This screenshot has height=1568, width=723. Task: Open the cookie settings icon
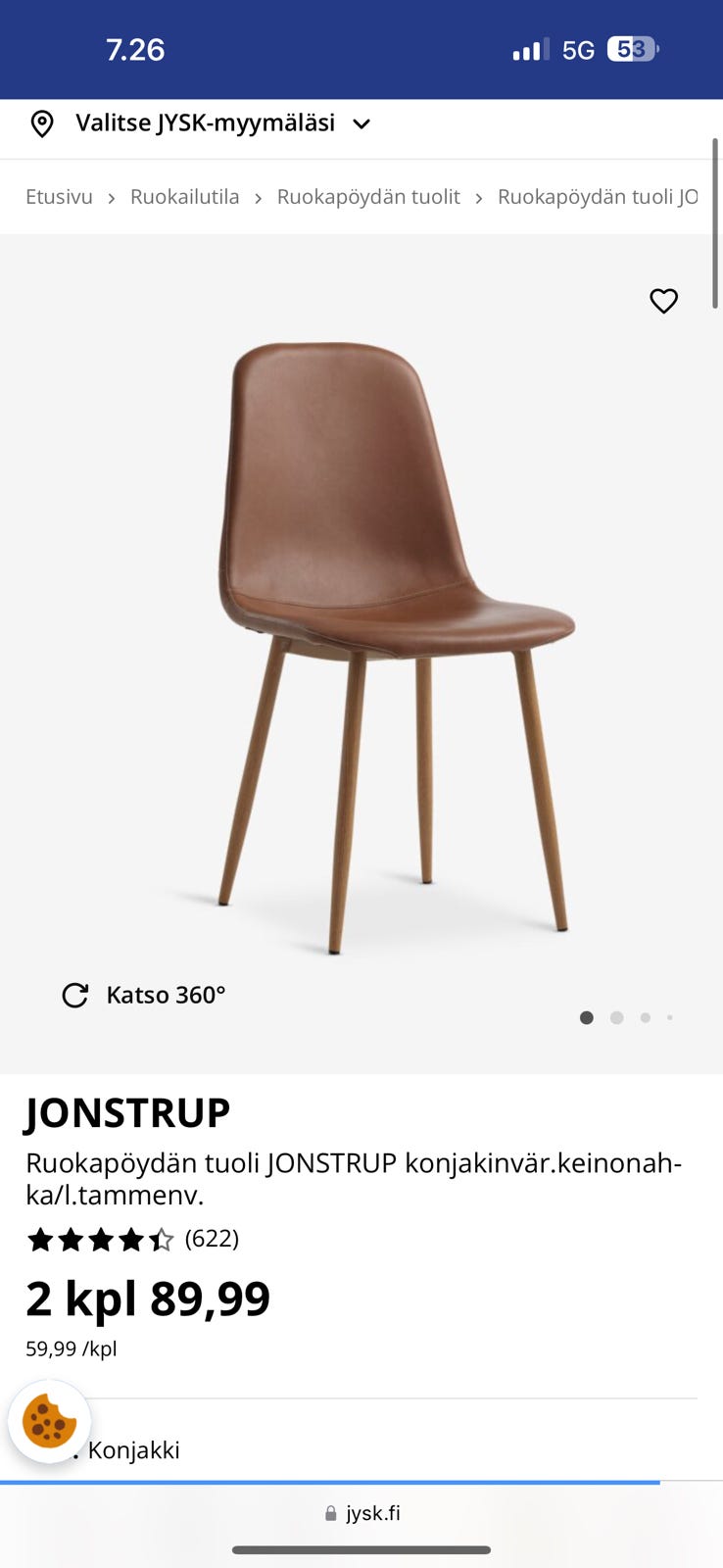click(49, 1421)
